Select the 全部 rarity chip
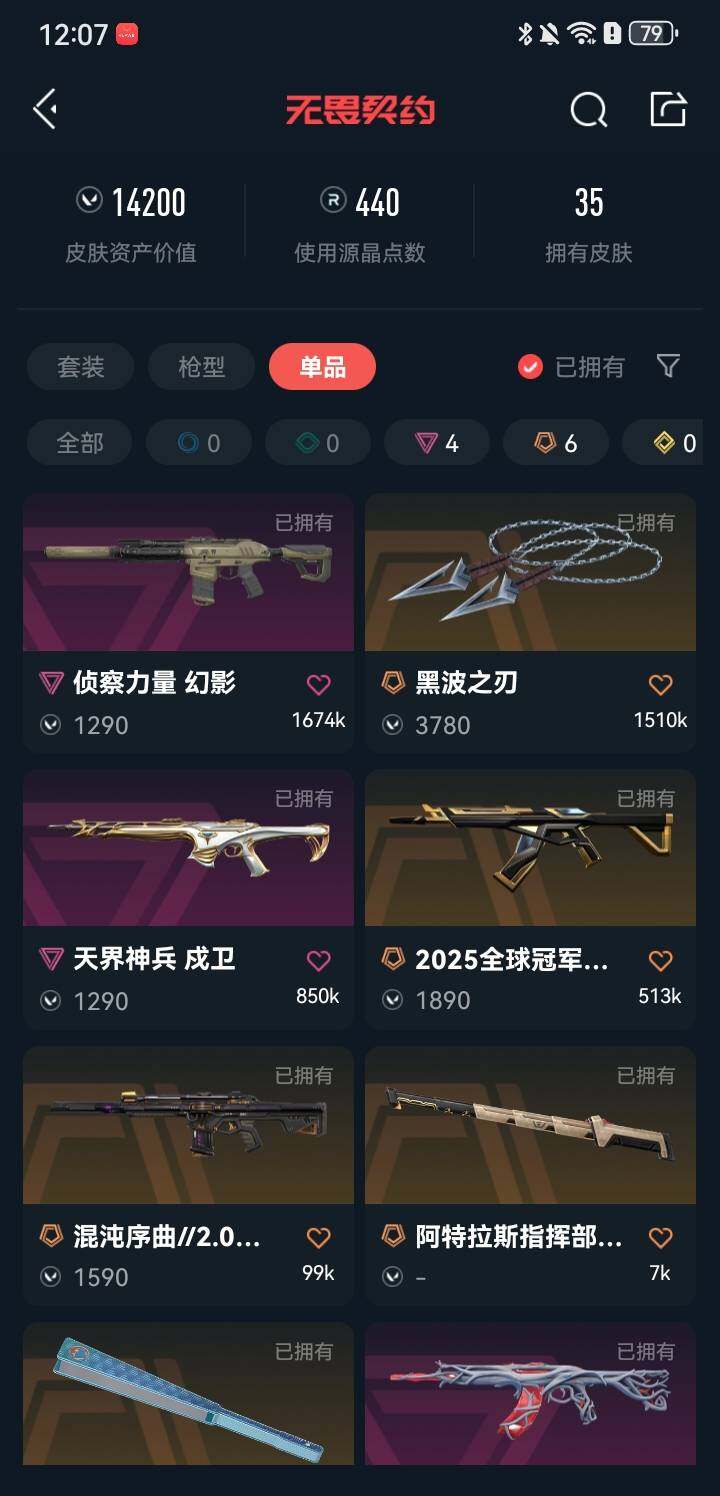 point(79,443)
